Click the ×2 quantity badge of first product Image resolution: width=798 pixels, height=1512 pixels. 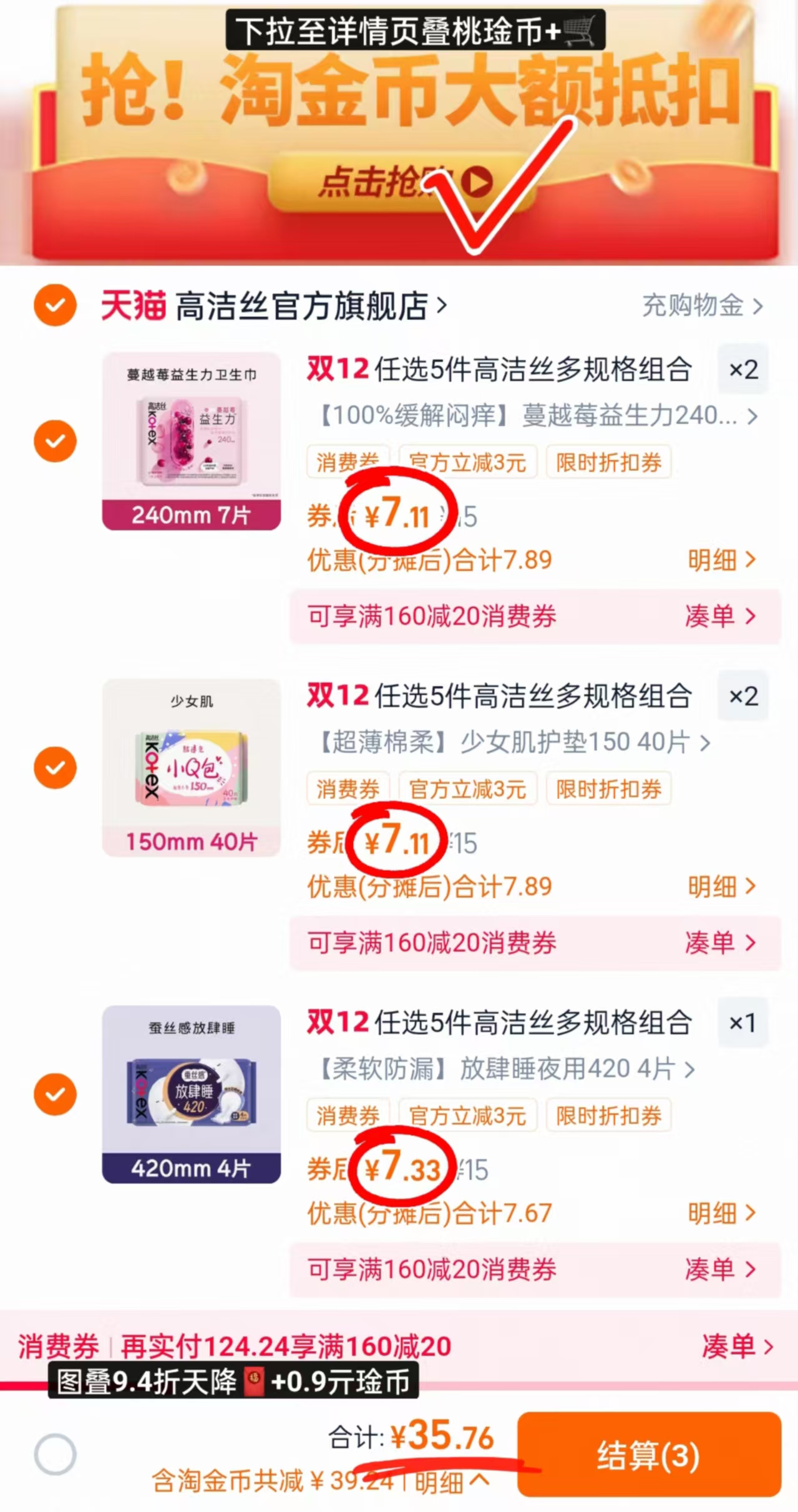742,369
